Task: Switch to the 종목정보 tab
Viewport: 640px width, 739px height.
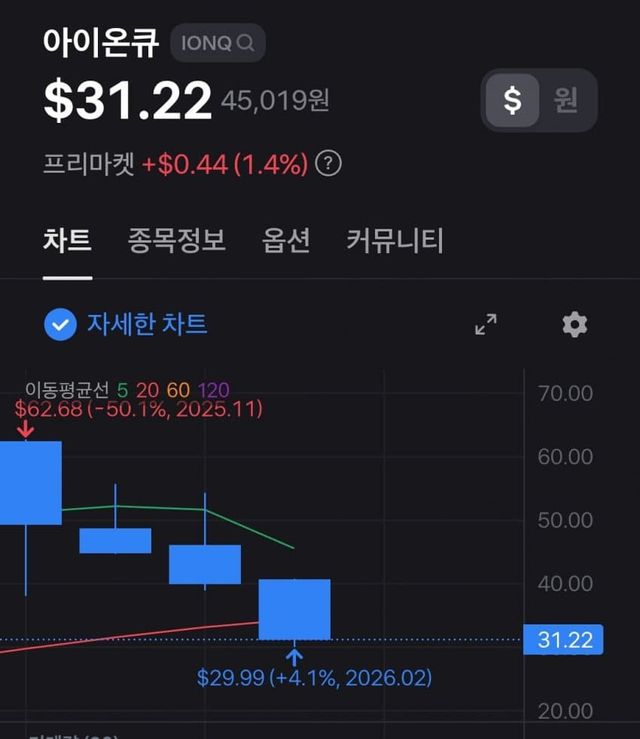Action: 176,240
